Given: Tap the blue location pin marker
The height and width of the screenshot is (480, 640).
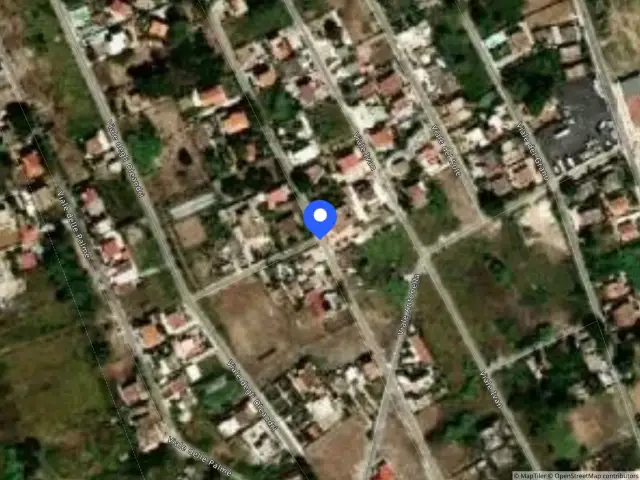Looking at the screenshot, I should point(320,219).
